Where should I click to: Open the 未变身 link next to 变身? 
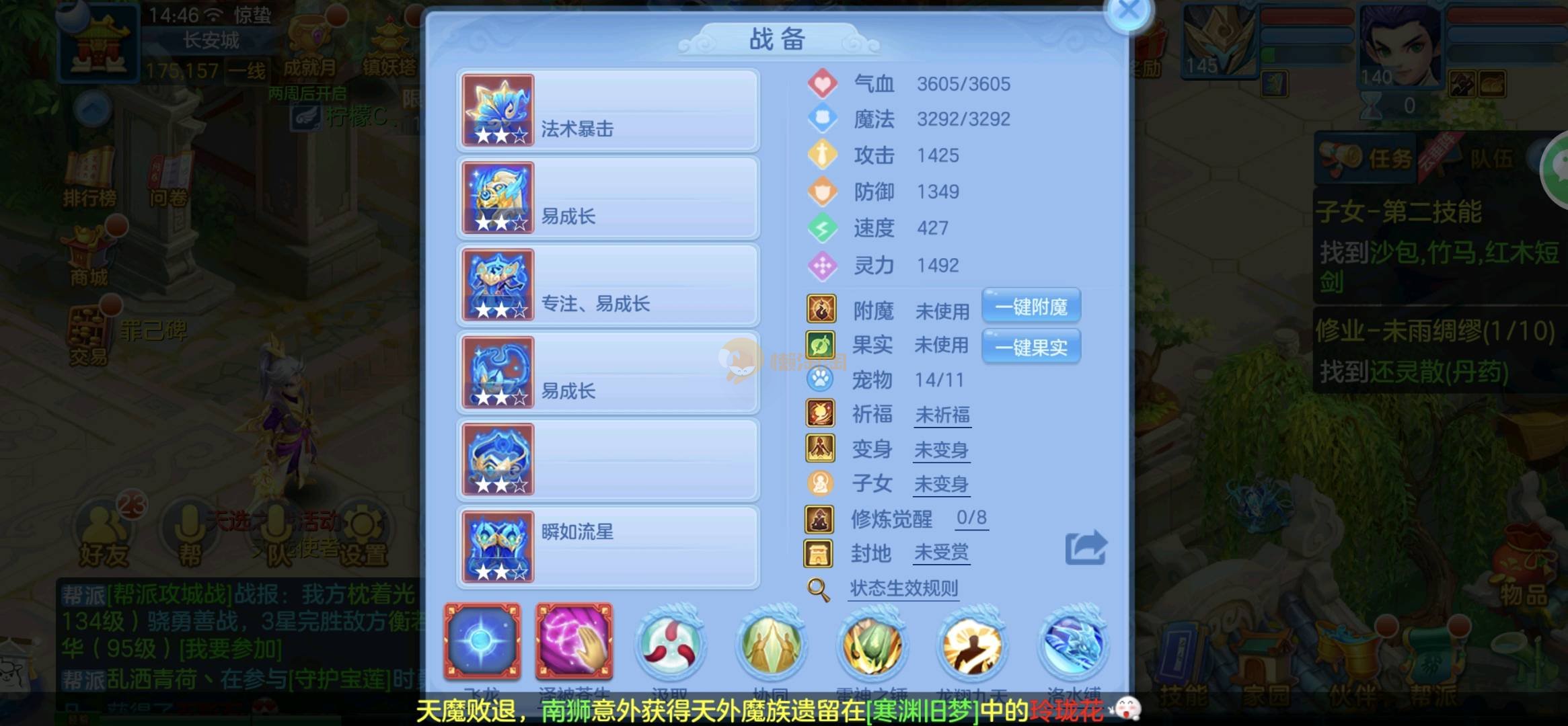coord(941,450)
